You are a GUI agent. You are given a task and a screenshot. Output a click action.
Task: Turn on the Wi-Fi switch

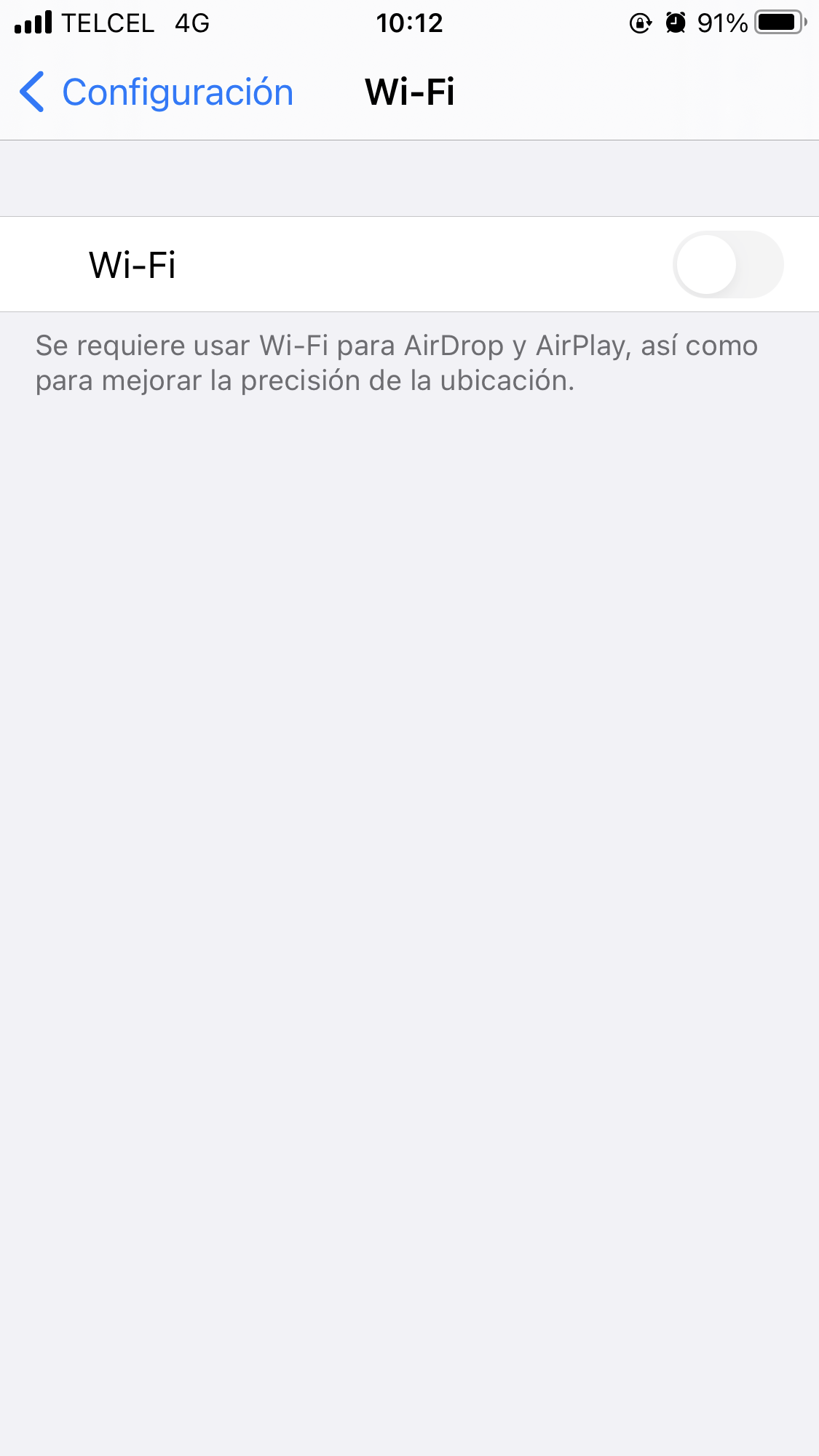(727, 265)
